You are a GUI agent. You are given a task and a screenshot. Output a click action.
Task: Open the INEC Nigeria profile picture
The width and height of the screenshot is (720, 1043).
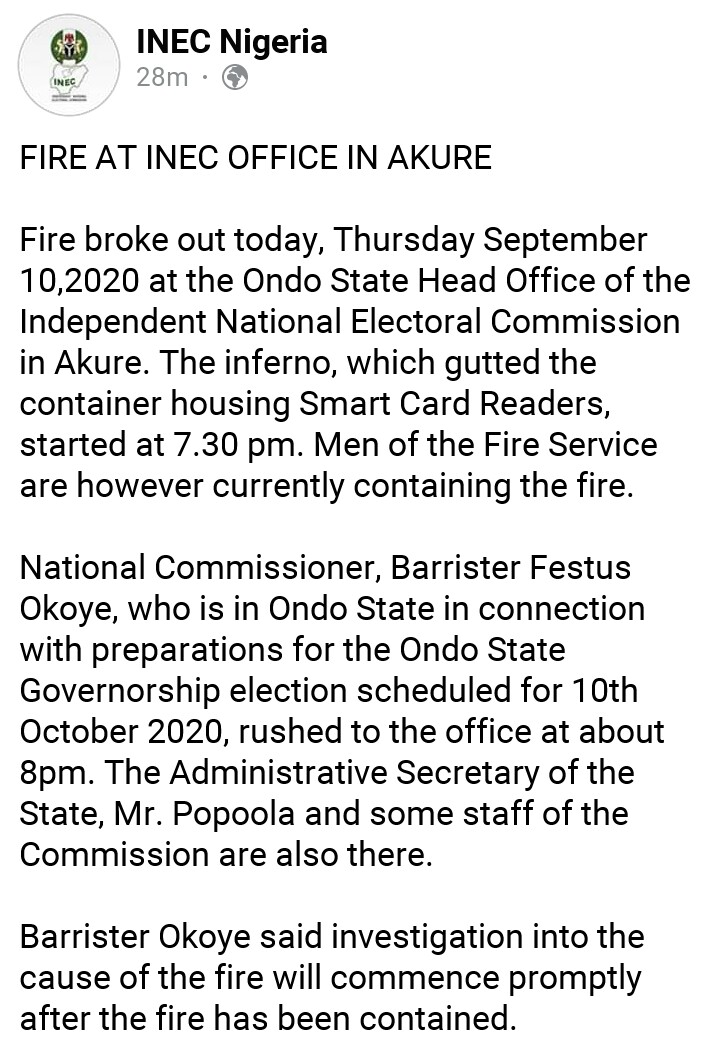(67, 64)
